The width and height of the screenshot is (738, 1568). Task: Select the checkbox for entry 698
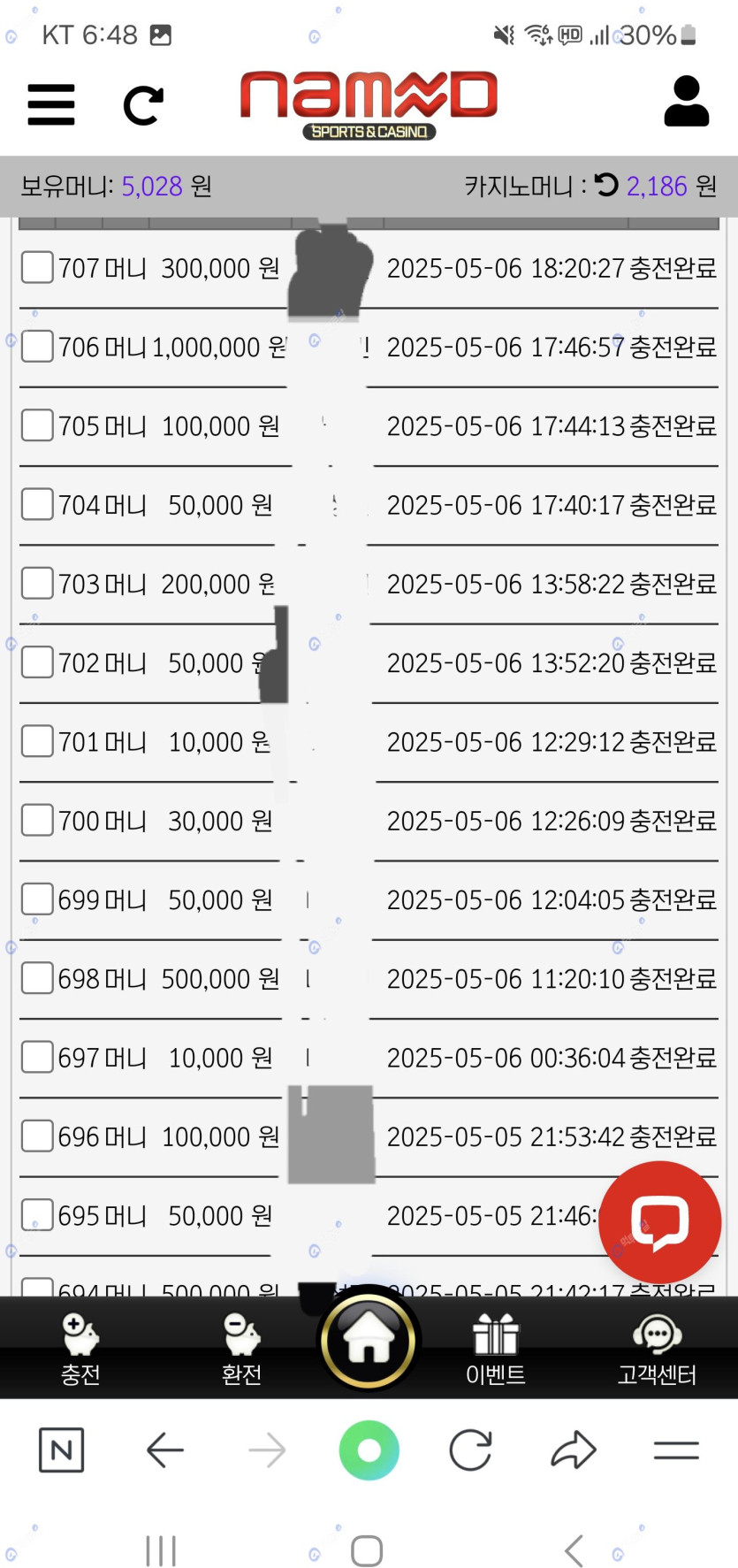[37, 978]
